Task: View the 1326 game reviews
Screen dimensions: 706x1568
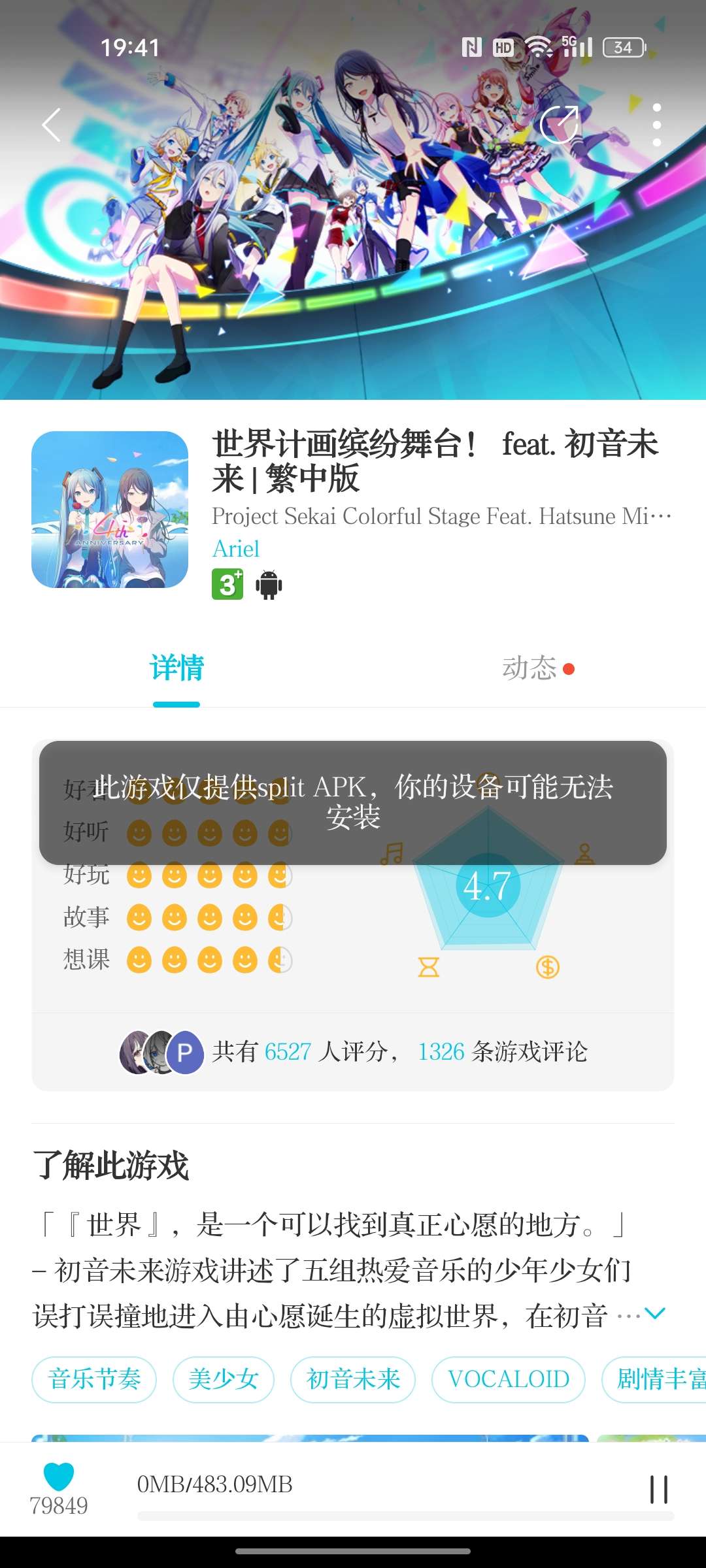Action: 502,1052
